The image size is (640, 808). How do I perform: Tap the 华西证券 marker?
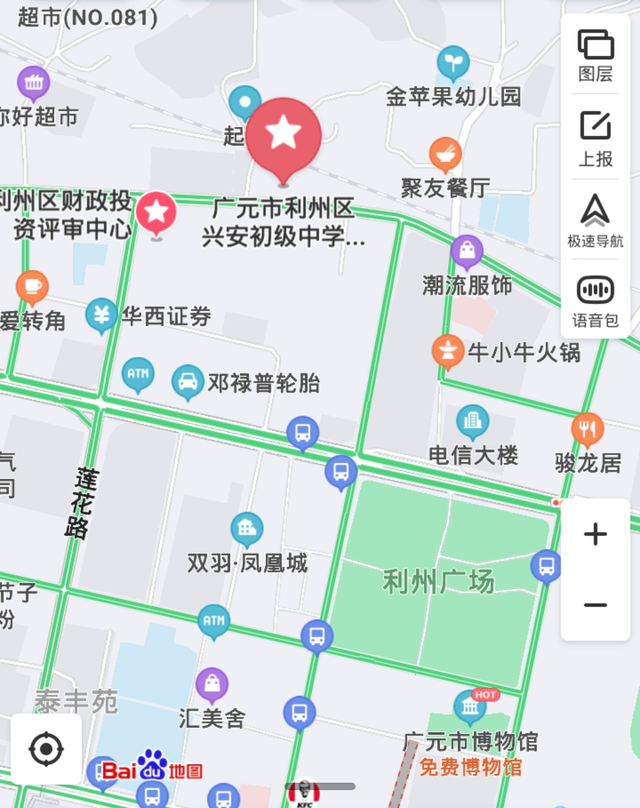click(x=101, y=316)
